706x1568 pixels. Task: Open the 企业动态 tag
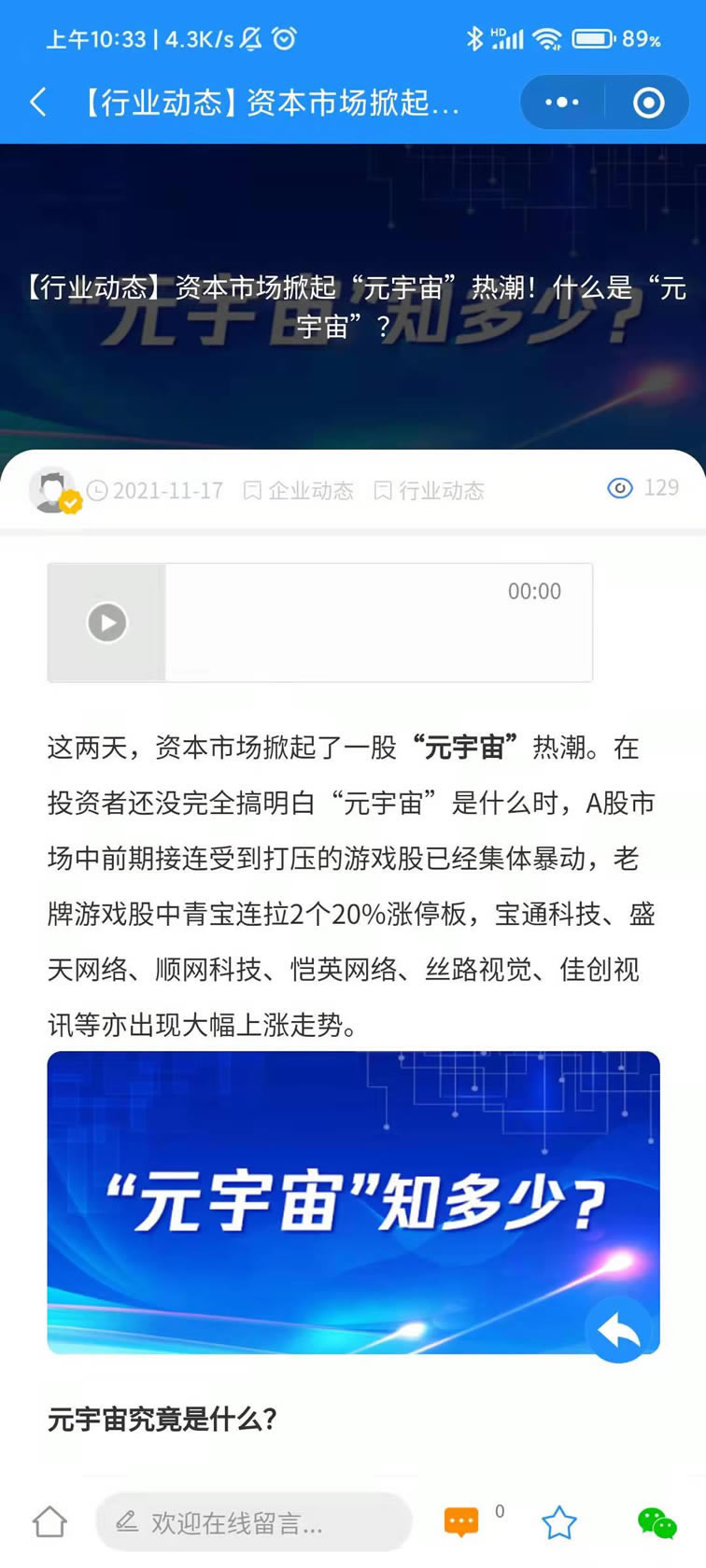300,491
